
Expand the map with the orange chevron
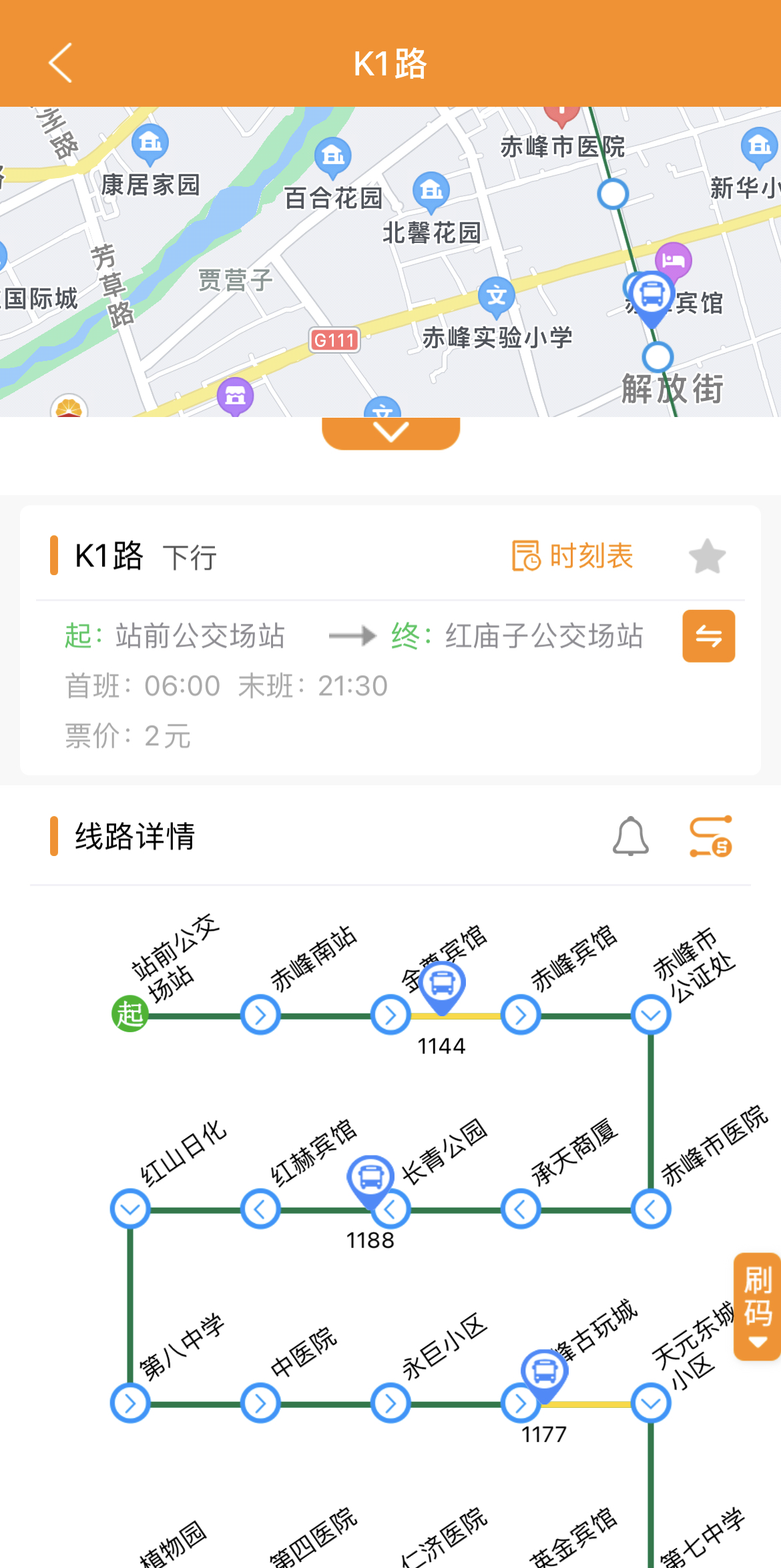coord(390,432)
